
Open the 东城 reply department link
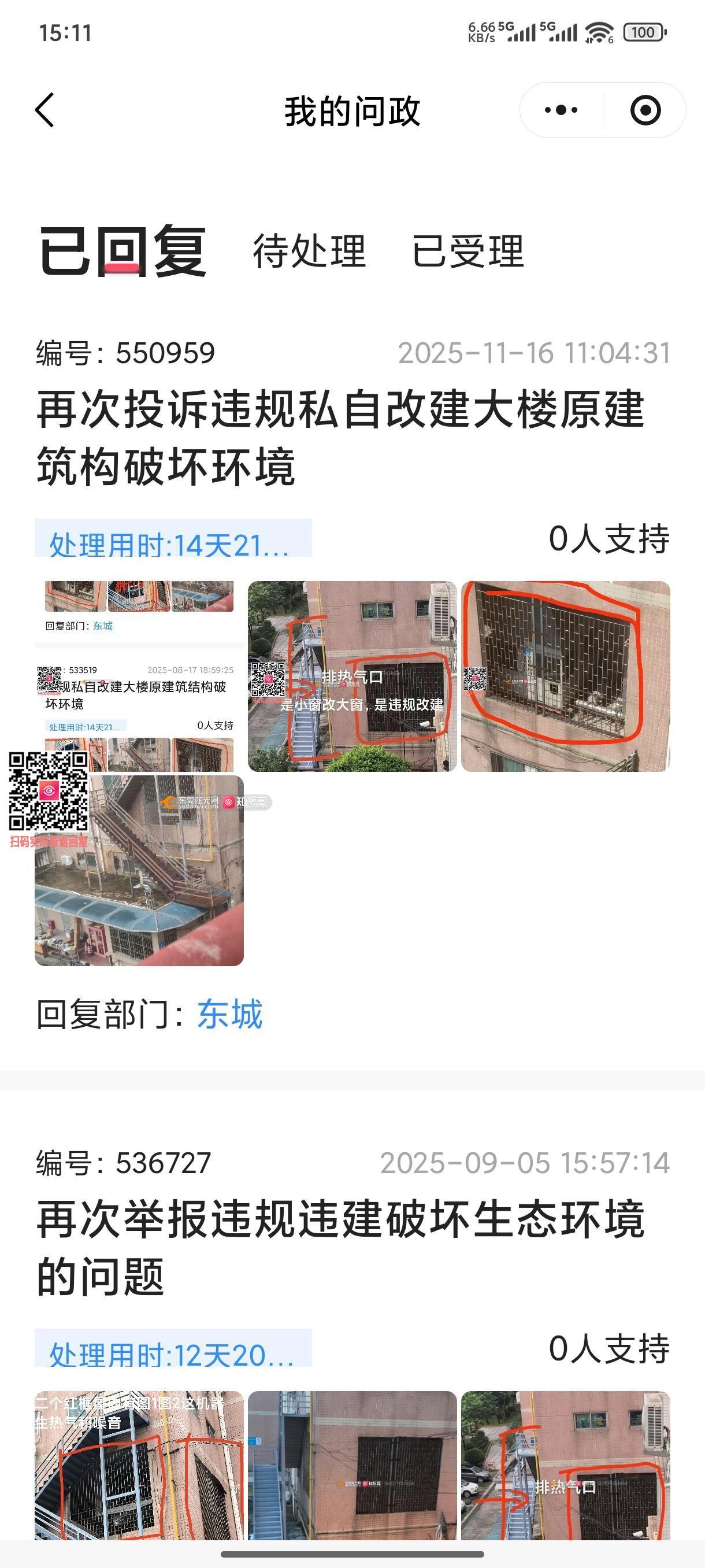230,1014
